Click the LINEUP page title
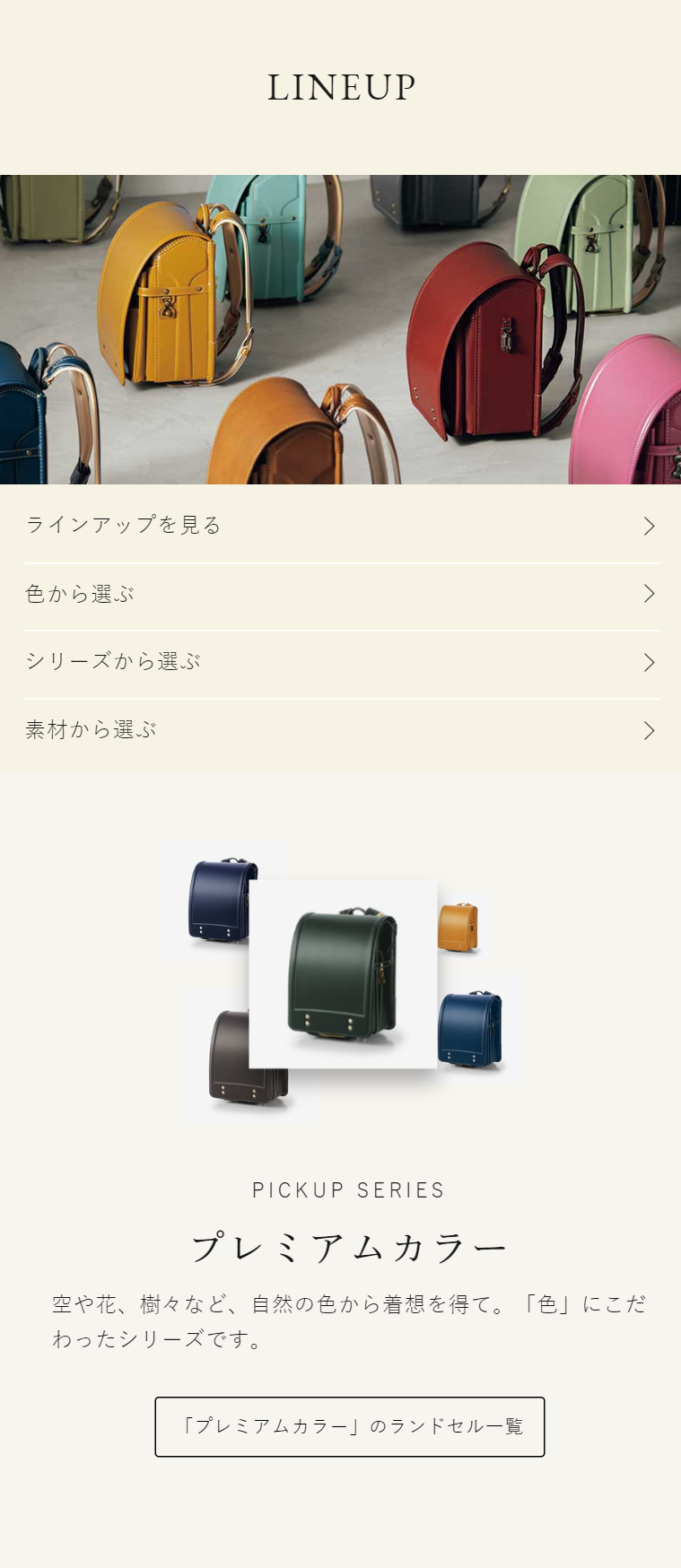The image size is (681, 1568). coord(340,87)
